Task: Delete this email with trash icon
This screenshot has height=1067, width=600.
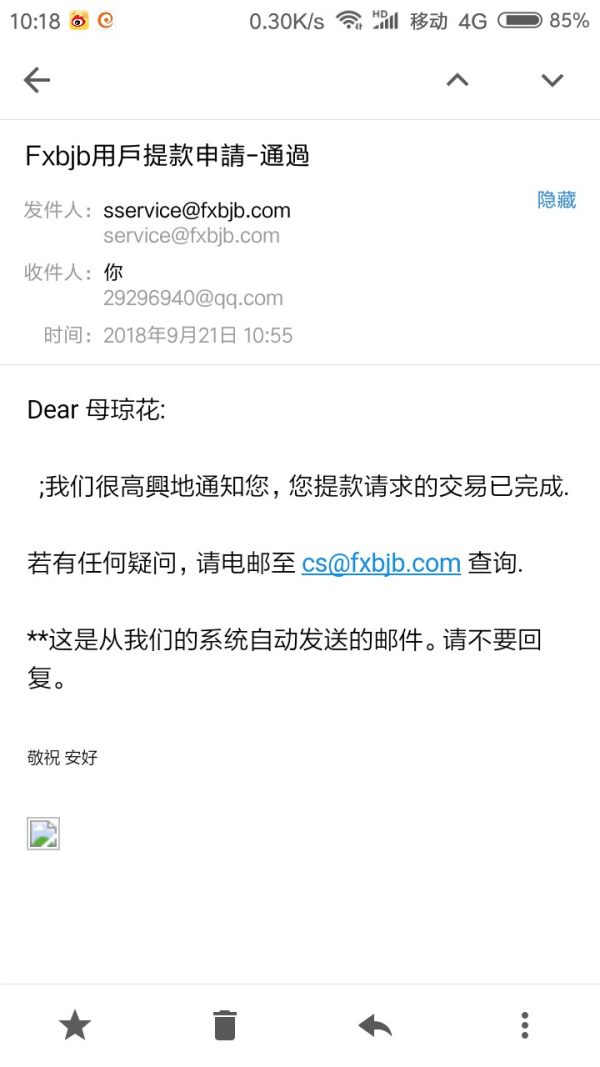Action: (x=225, y=1024)
